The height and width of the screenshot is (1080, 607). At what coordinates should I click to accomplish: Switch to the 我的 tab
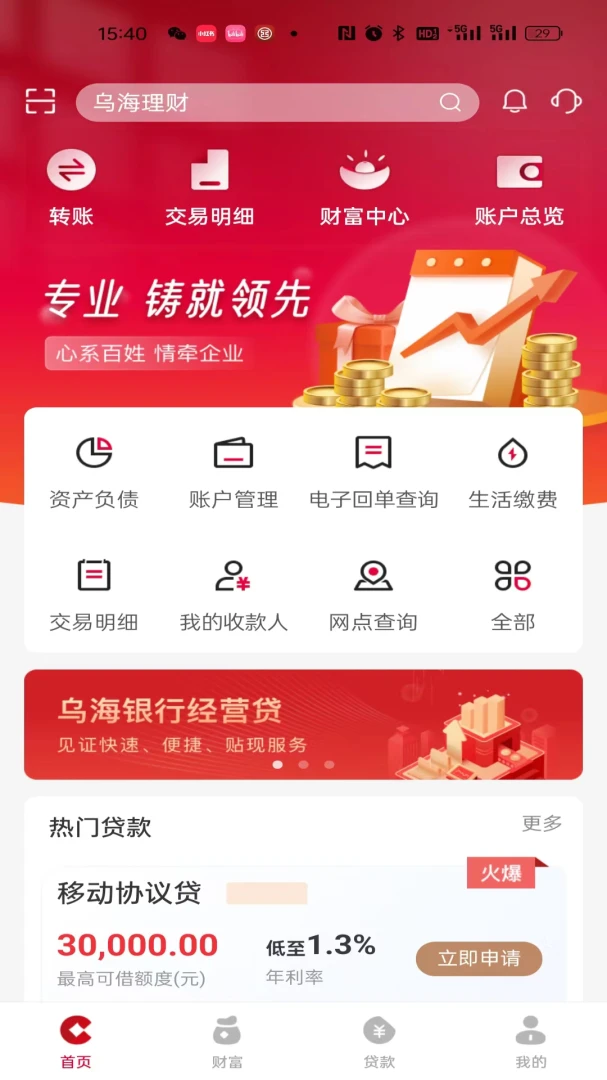[531, 1042]
